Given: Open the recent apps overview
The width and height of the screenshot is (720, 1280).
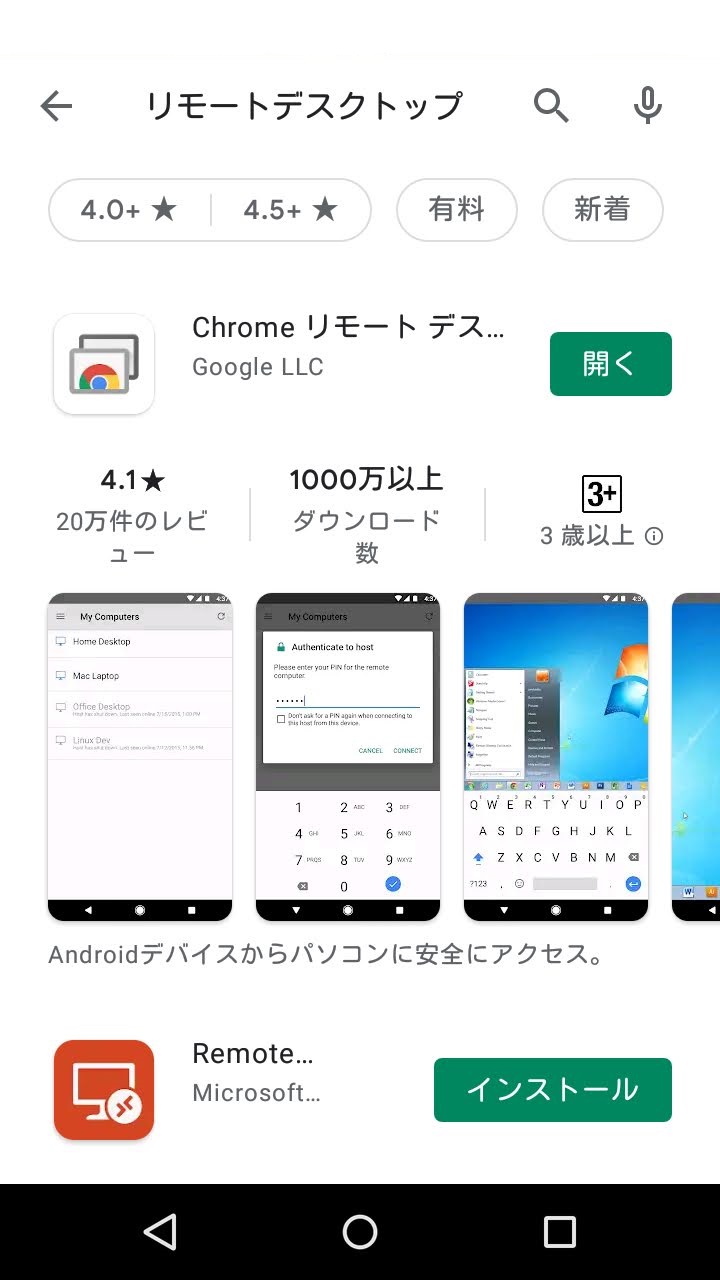Looking at the screenshot, I should [x=560, y=1232].
